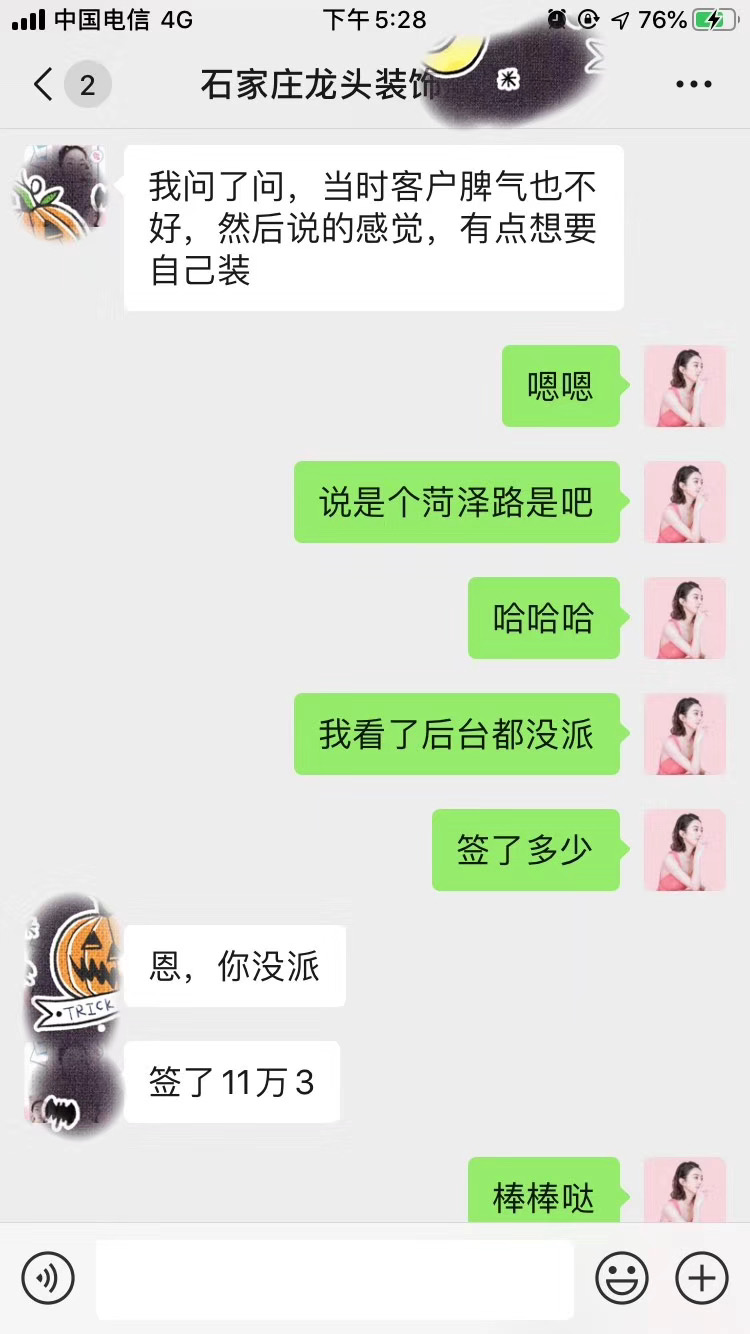The image size is (750, 1334).
Task: Open the chat overflow menu
Action: (x=693, y=85)
